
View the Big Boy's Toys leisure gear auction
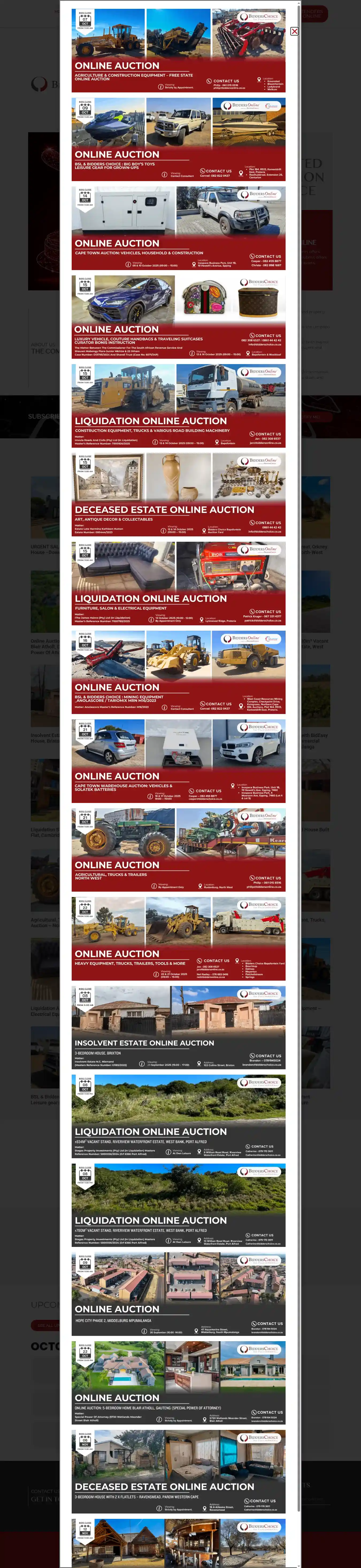178,139
